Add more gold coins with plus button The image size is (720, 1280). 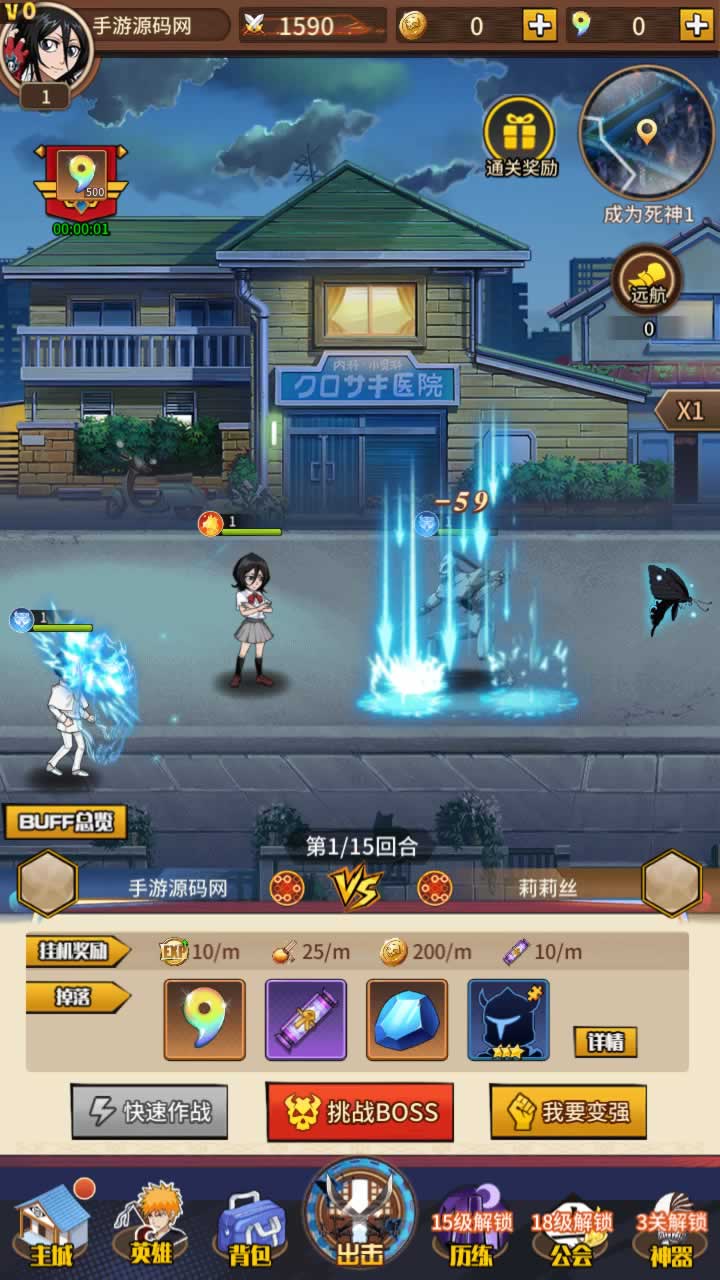click(x=540, y=26)
